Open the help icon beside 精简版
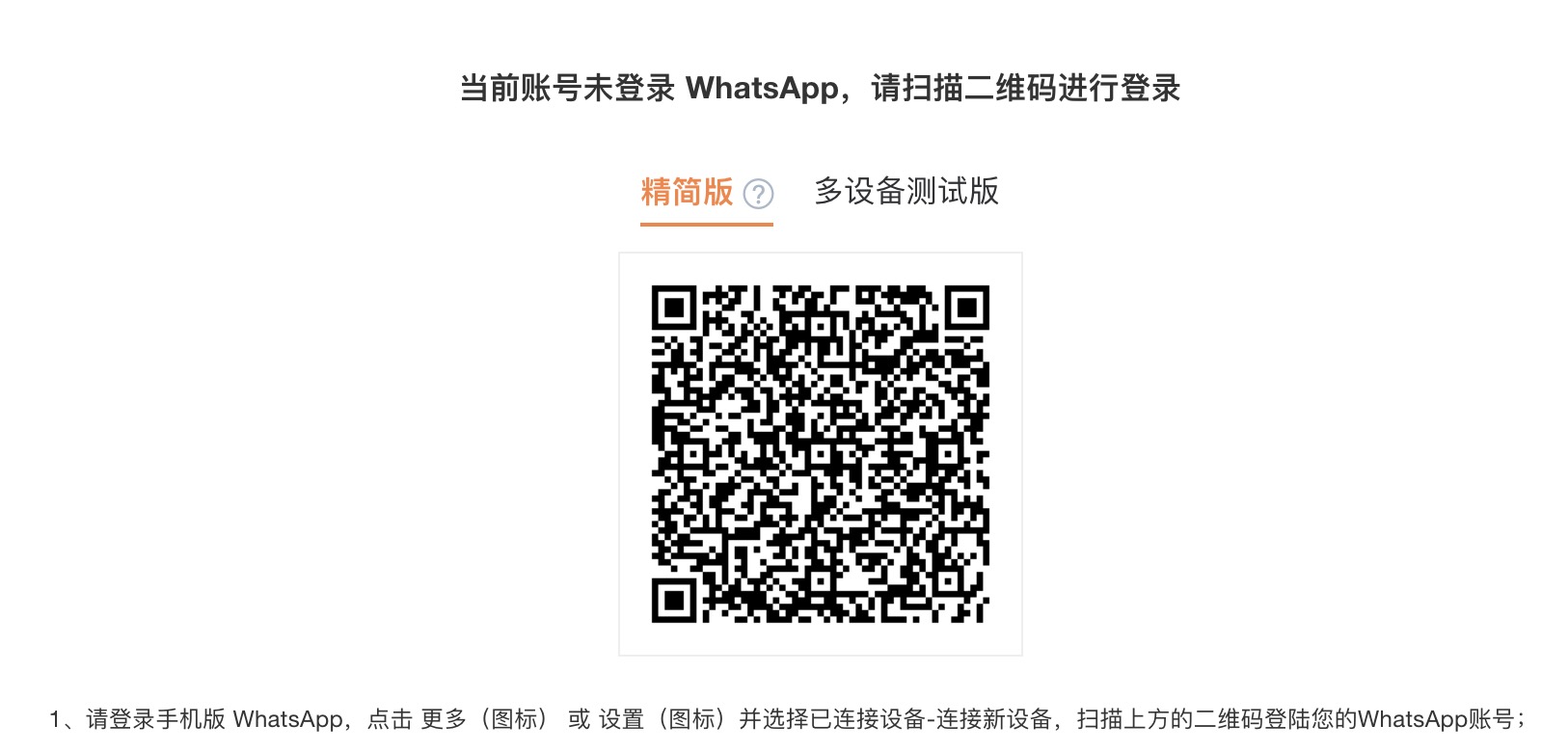This screenshot has width=1568, height=752. click(x=759, y=195)
